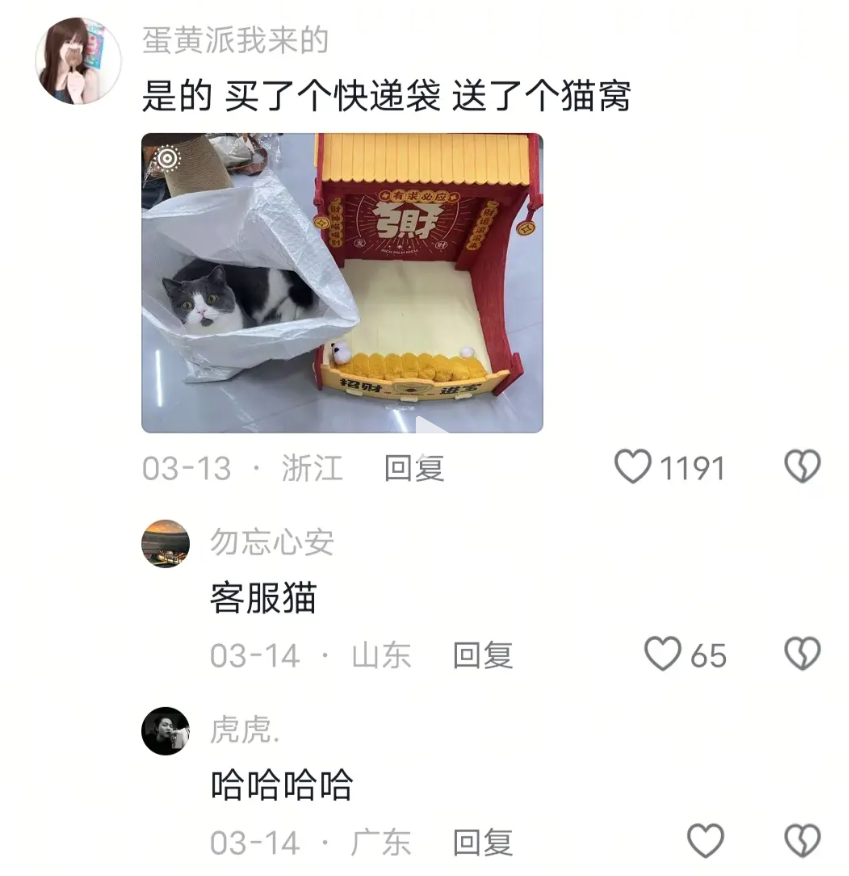Open 勿忘心安's profile avatar
The image size is (849, 876).
pos(165,544)
